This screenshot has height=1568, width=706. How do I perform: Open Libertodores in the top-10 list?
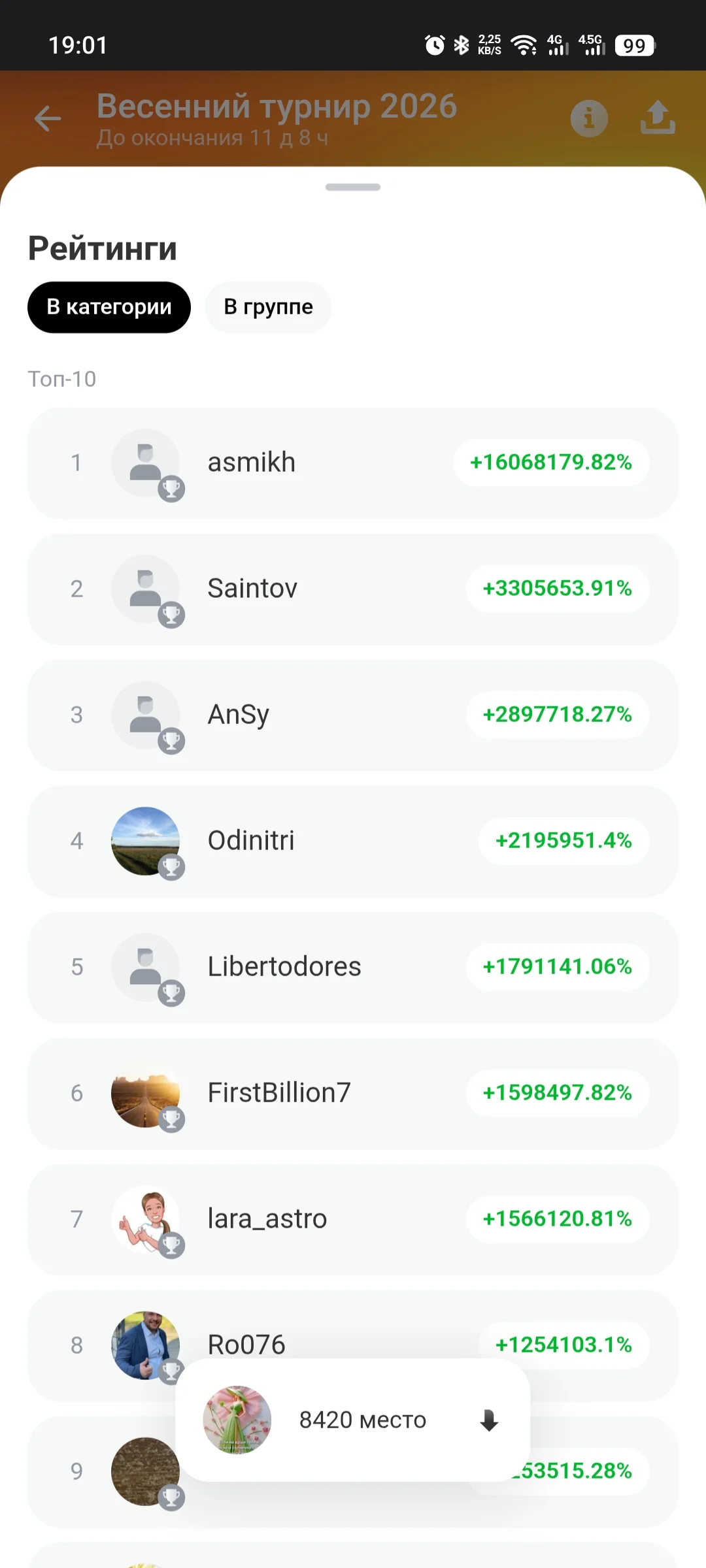click(x=353, y=968)
